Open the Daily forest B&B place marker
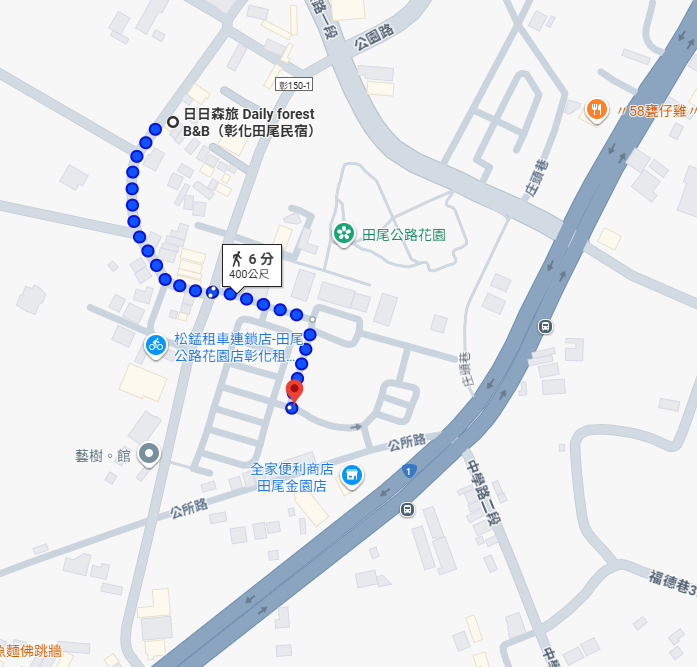This screenshot has height=667, width=697. (x=173, y=122)
